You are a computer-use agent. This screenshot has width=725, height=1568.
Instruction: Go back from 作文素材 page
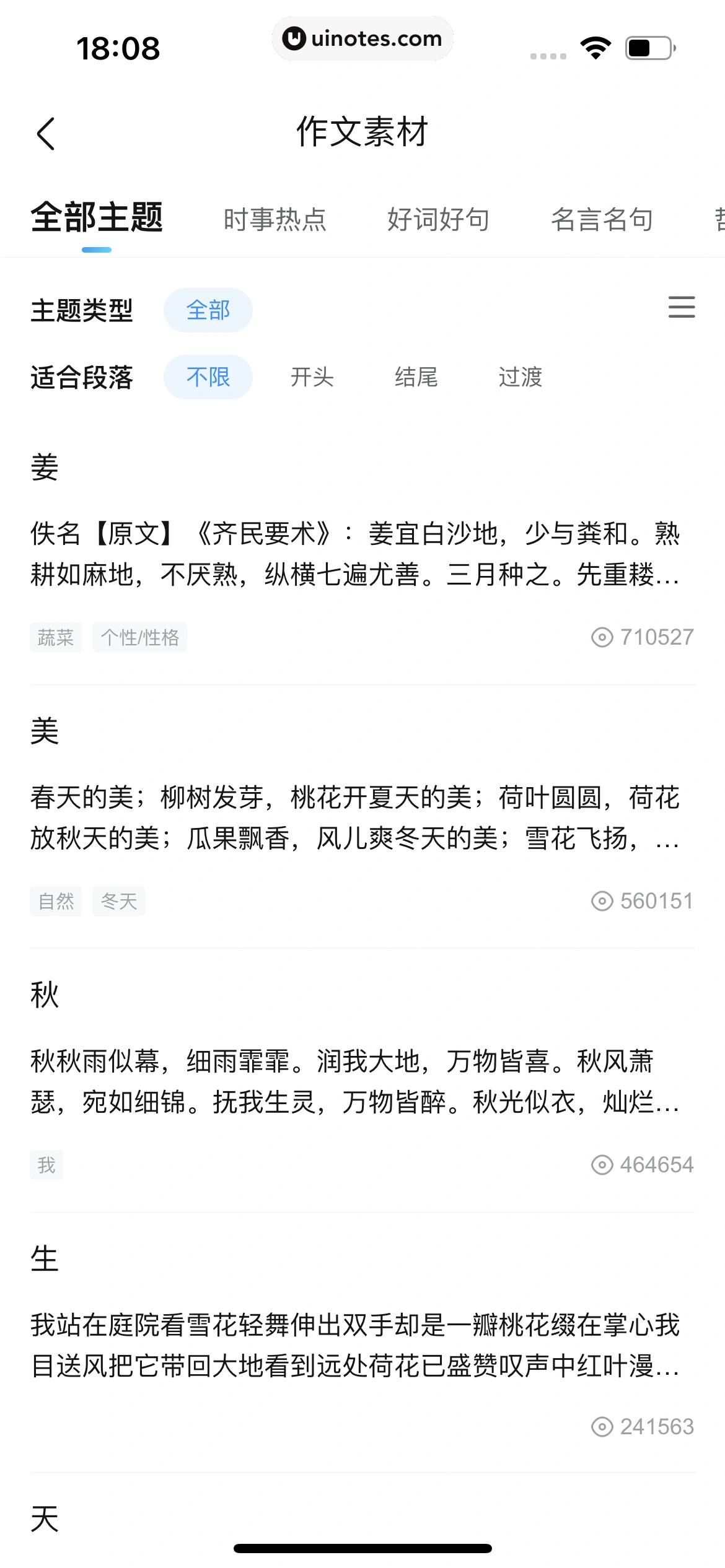tap(46, 133)
